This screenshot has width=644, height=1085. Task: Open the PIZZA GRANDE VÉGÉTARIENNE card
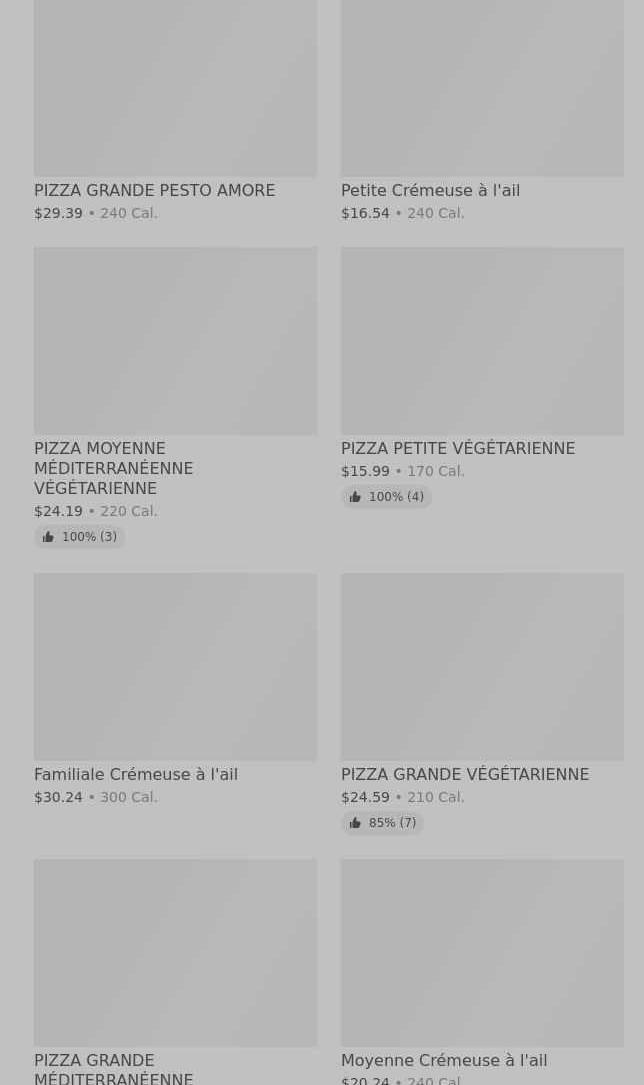point(482,704)
